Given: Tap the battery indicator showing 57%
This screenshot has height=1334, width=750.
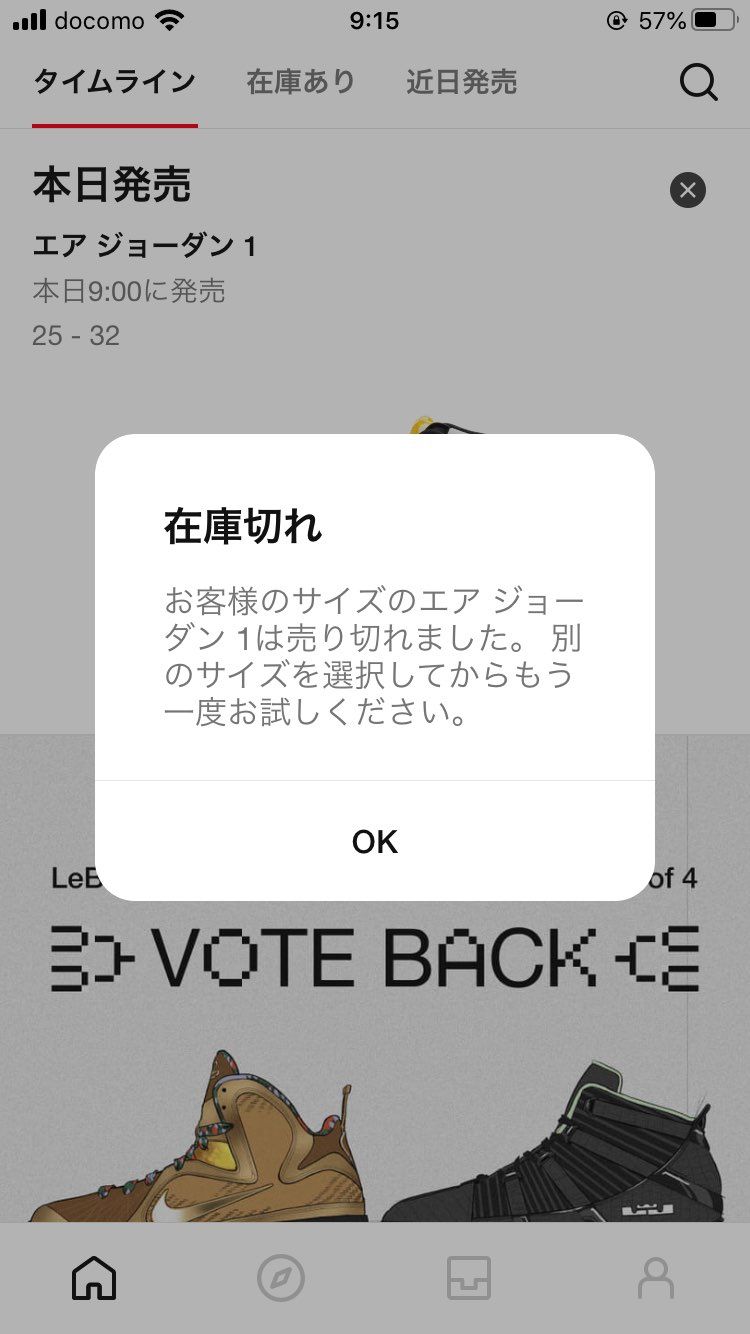Looking at the screenshot, I should coord(693,17).
